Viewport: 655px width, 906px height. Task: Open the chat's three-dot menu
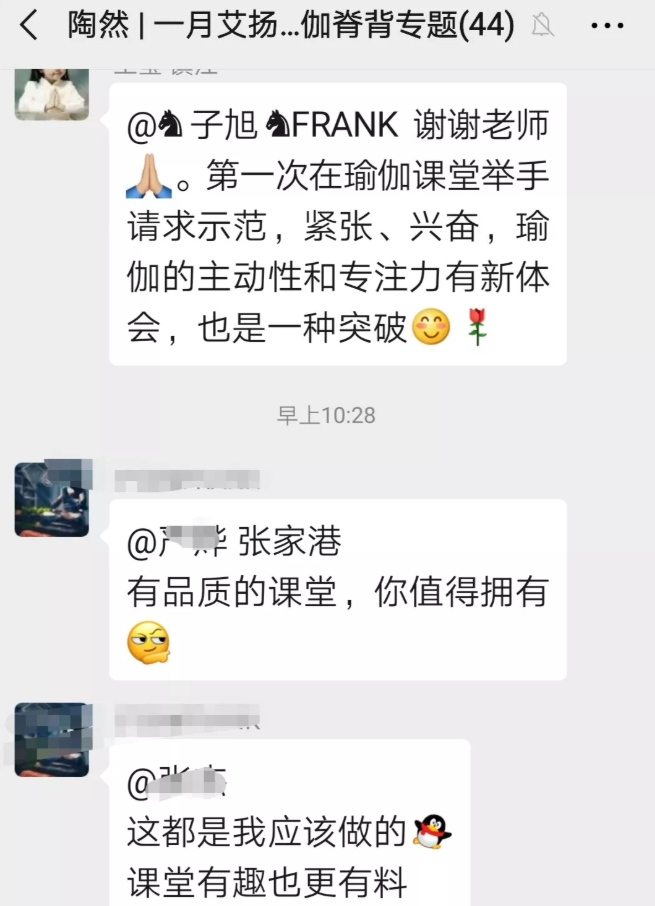[607, 26]
